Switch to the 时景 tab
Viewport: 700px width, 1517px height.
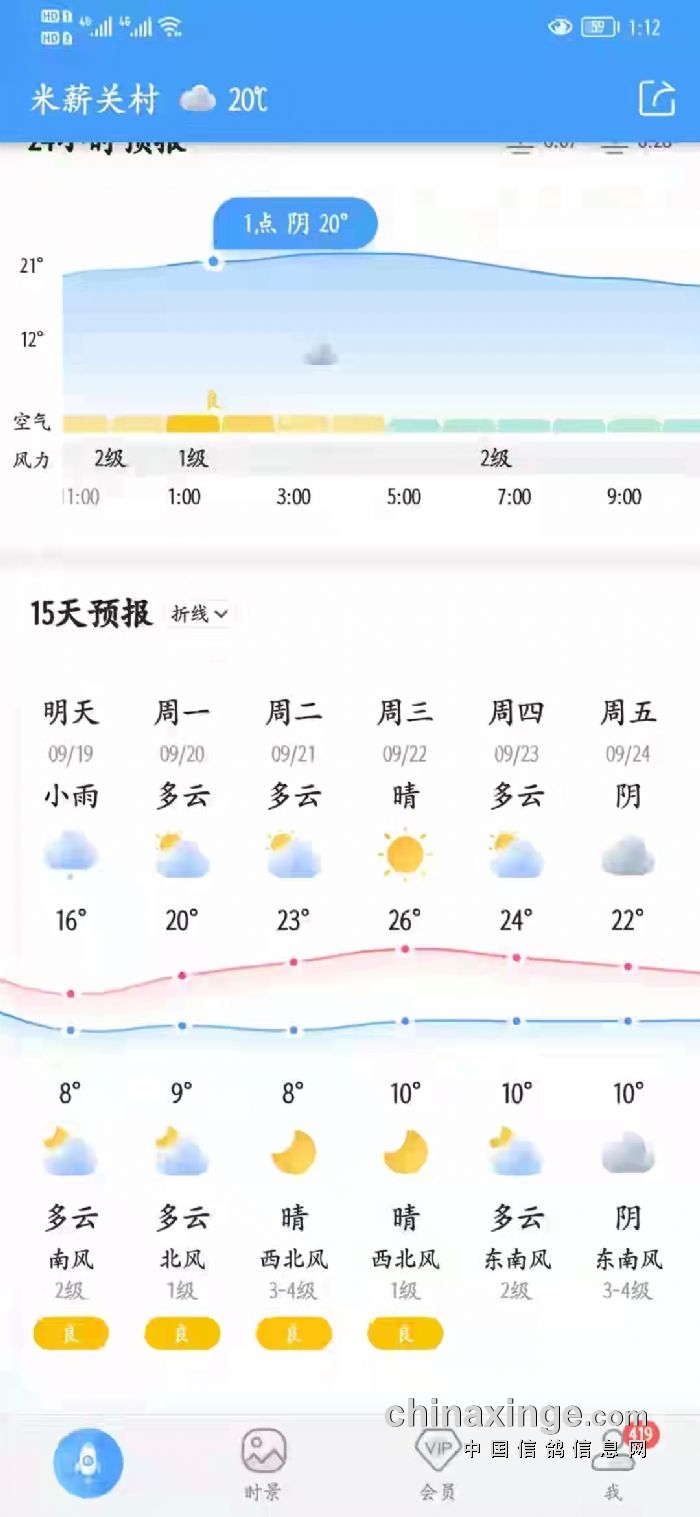(263, 1463)
